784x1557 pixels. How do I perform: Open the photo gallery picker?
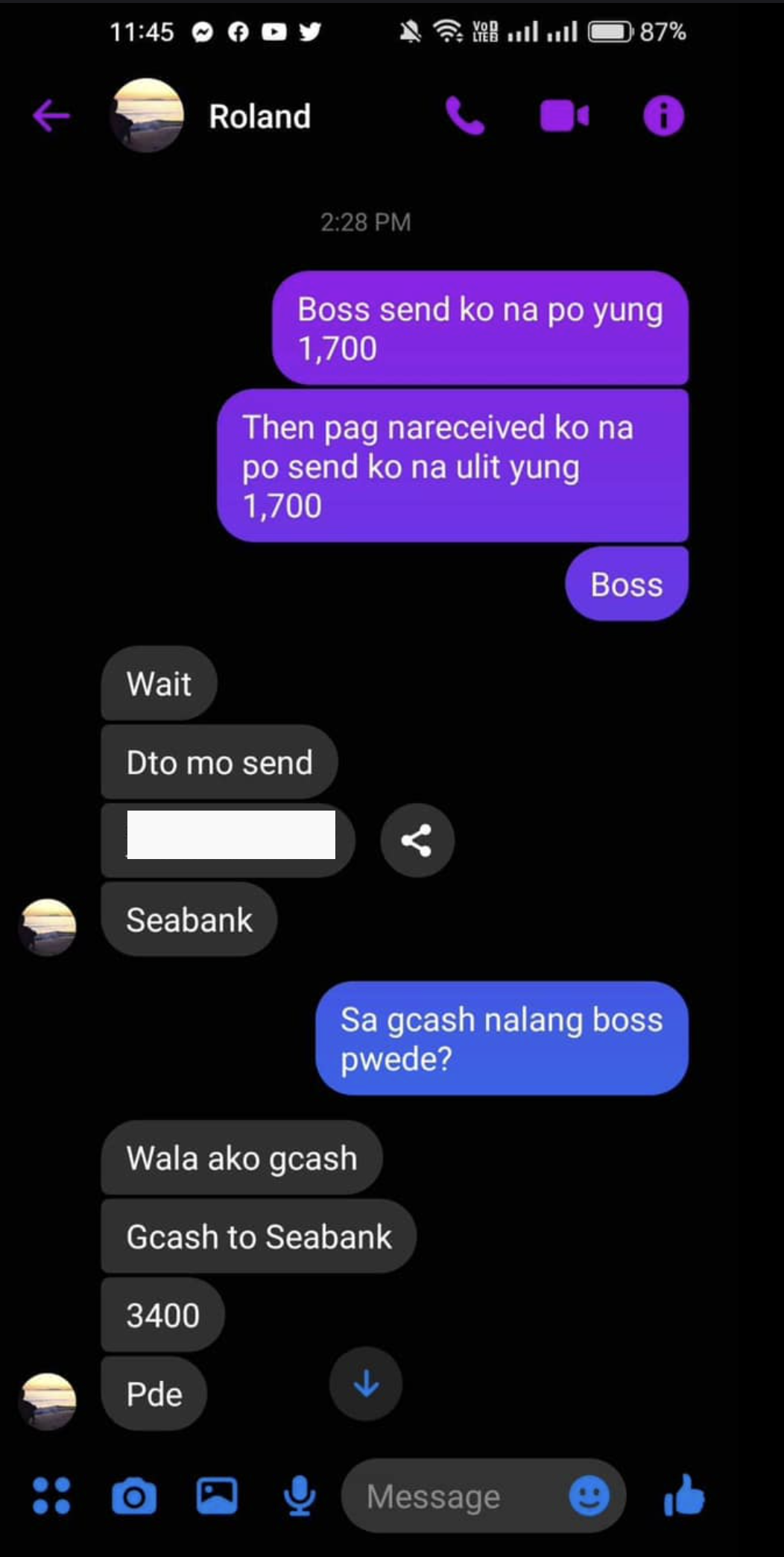[x=217, y=1496]
